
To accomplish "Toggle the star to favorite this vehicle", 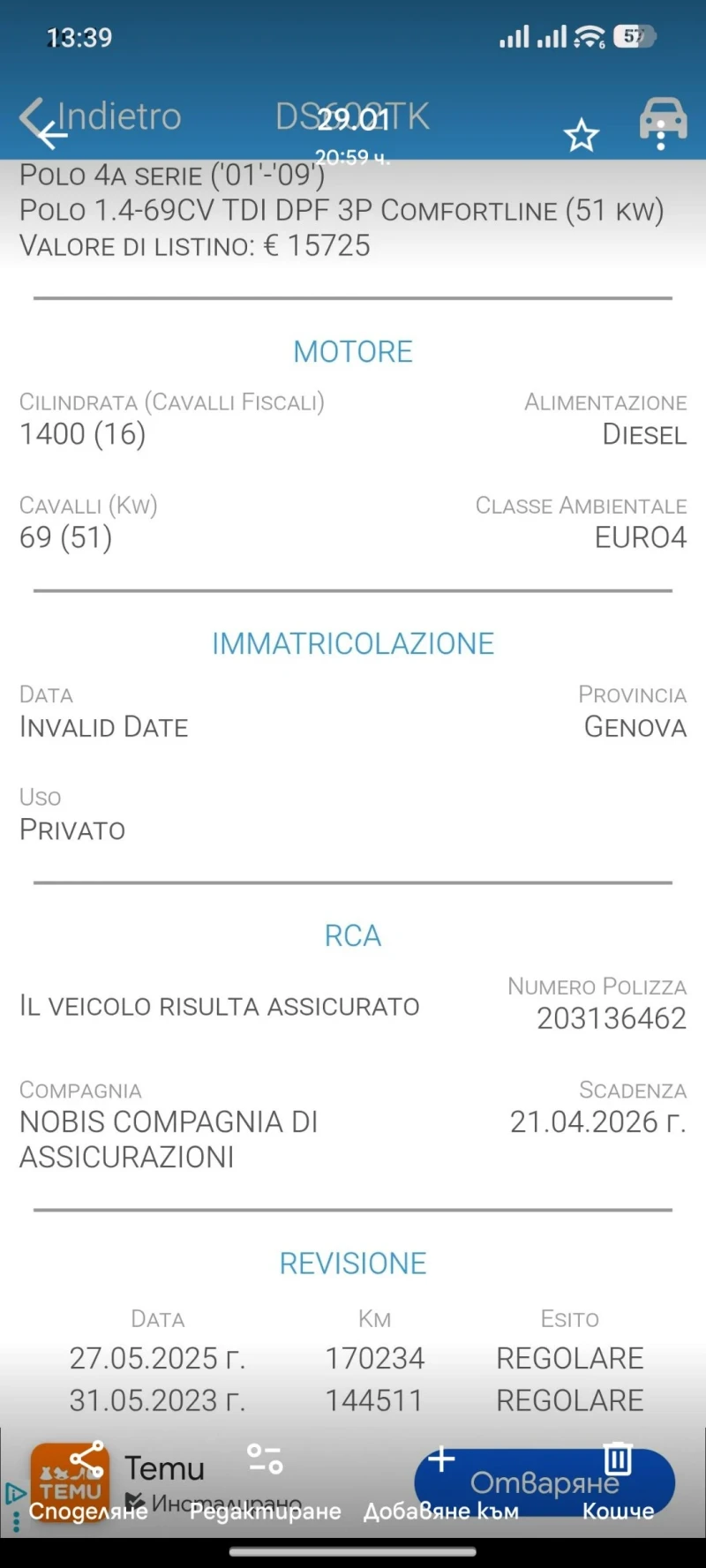I will 582,134.
